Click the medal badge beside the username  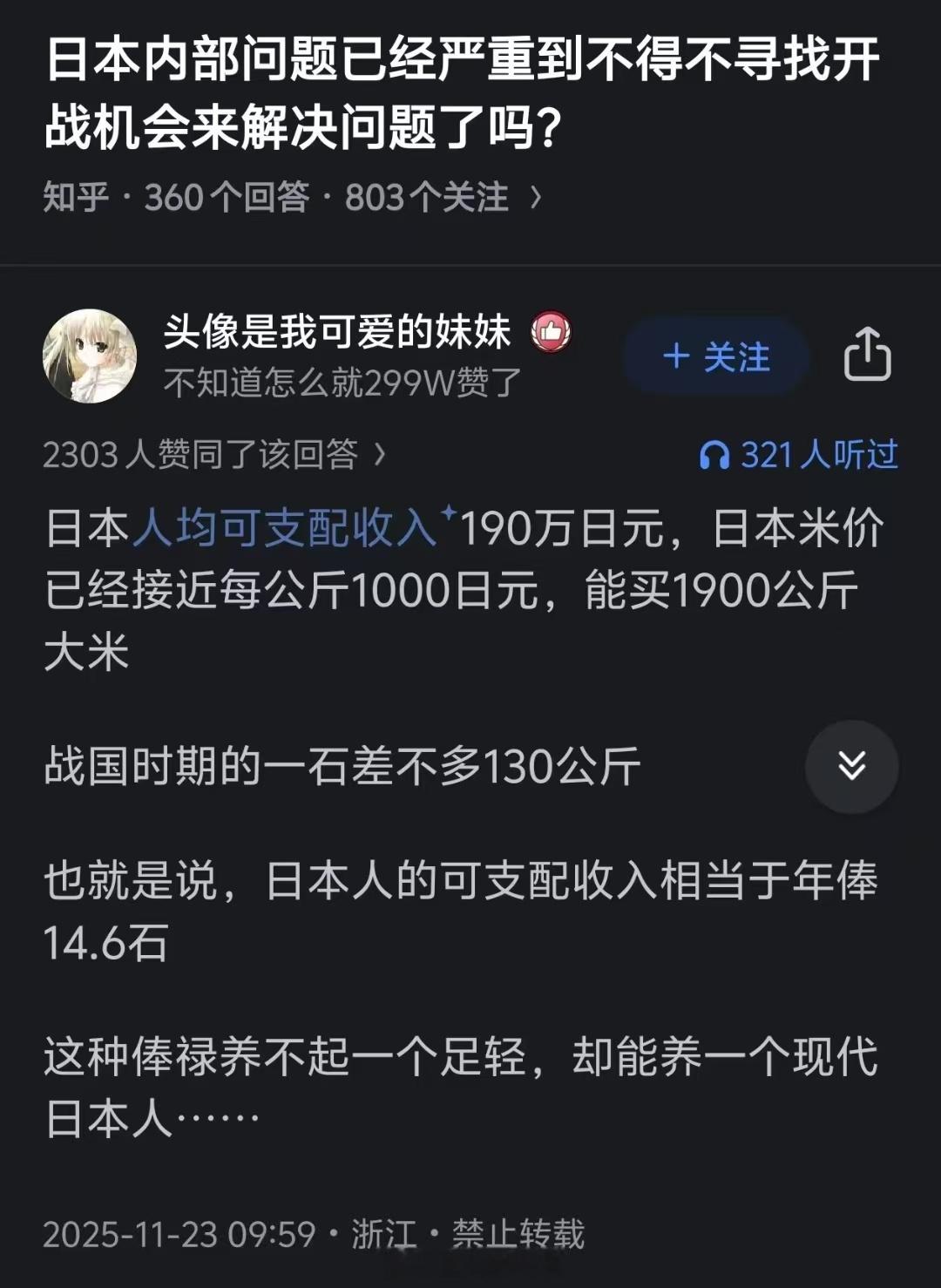(x=550, y=331)
